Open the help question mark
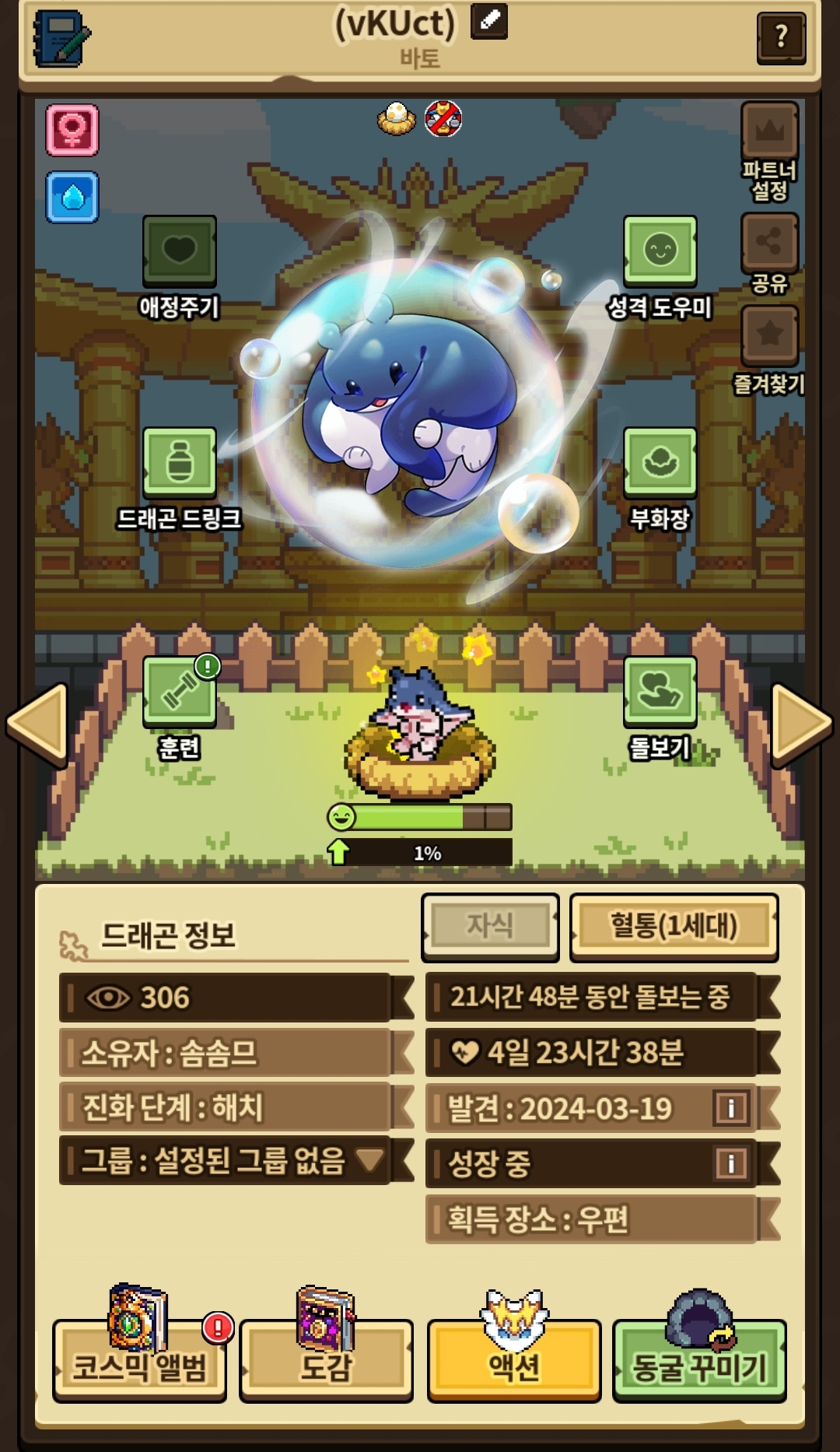Image resolution: width=840 pixels, height=1452 pixels. point(780,37)
